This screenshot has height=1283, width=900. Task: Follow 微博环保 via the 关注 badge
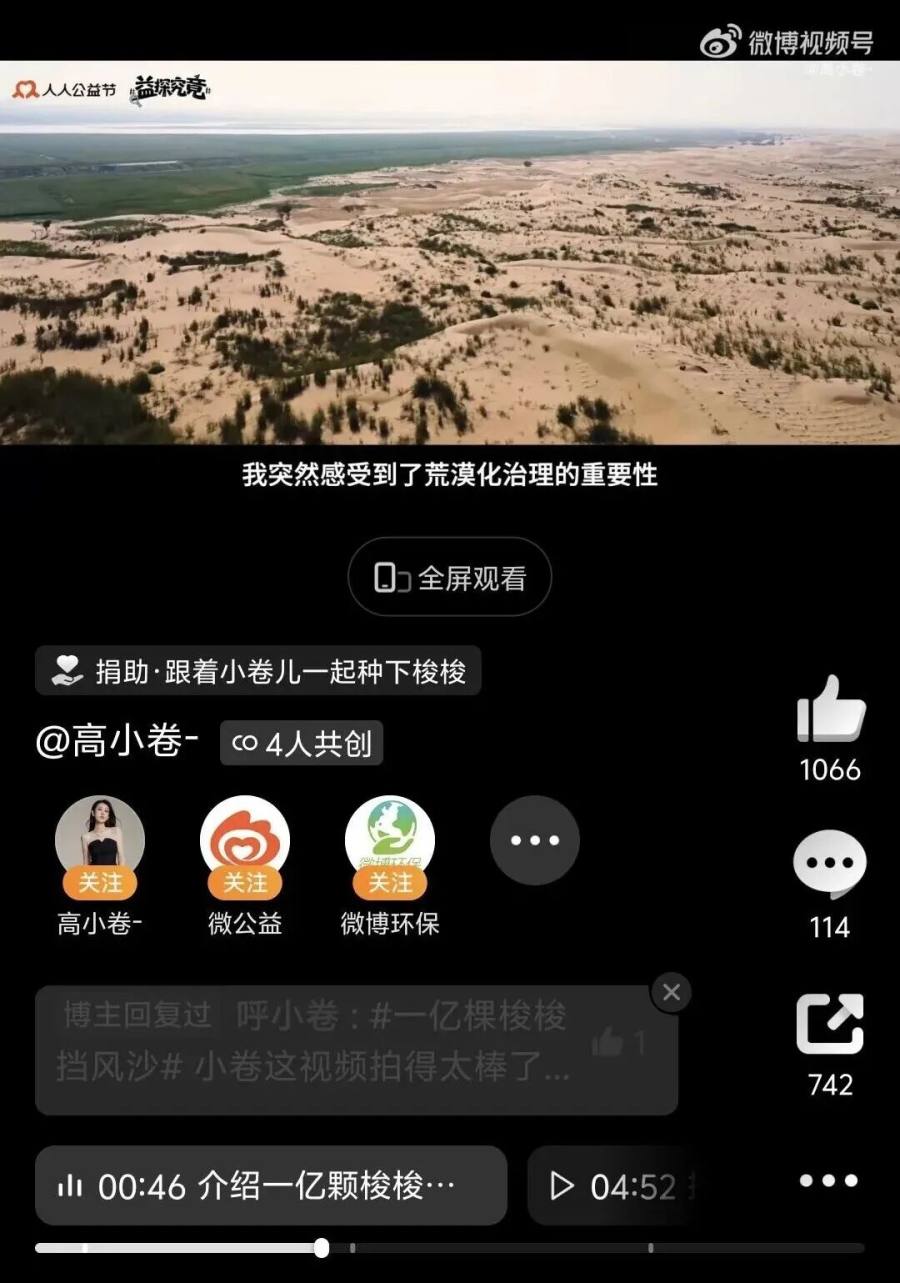tap(390, 883)
